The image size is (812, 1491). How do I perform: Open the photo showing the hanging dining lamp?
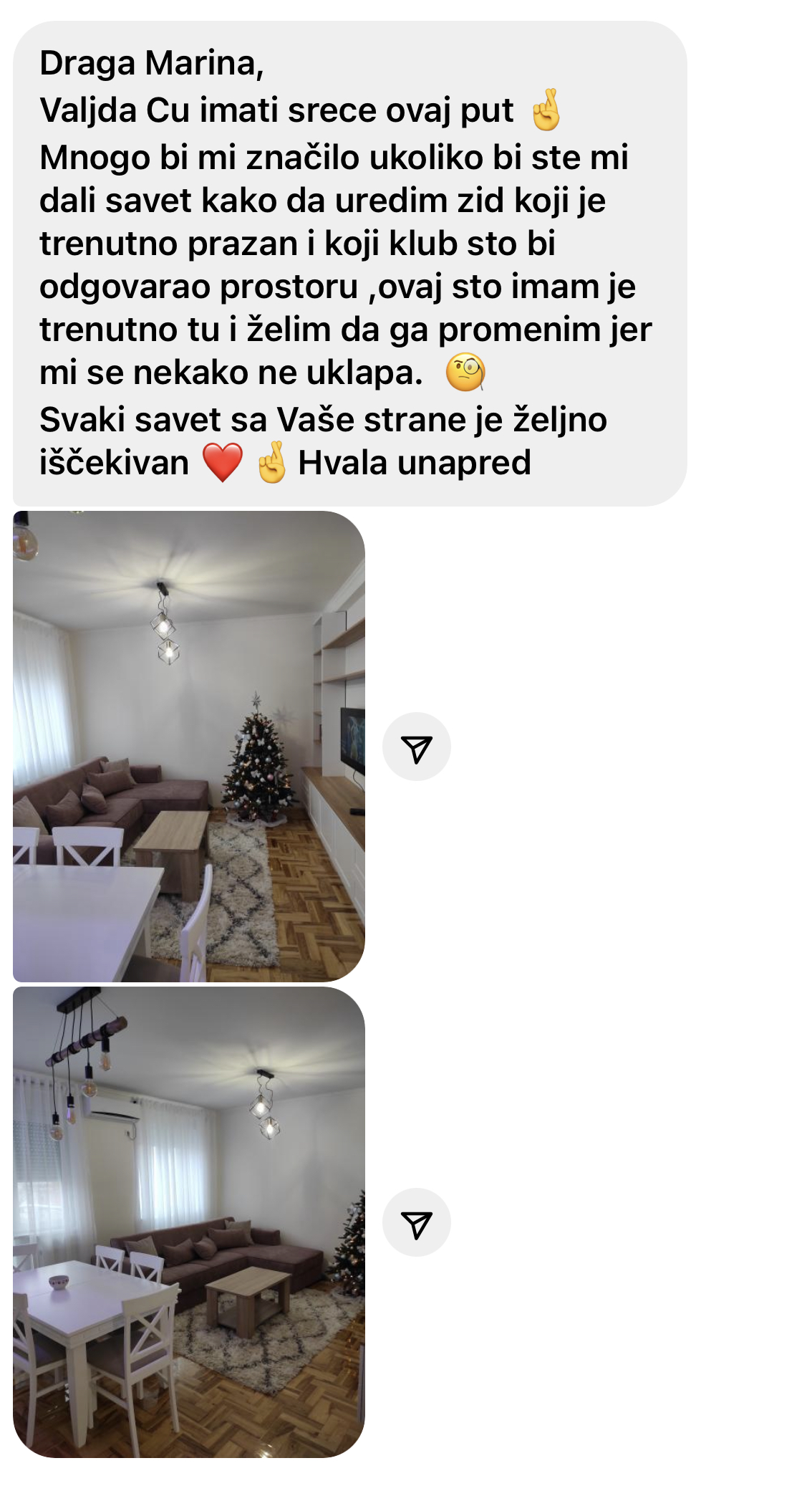[x=189, y=1222]
